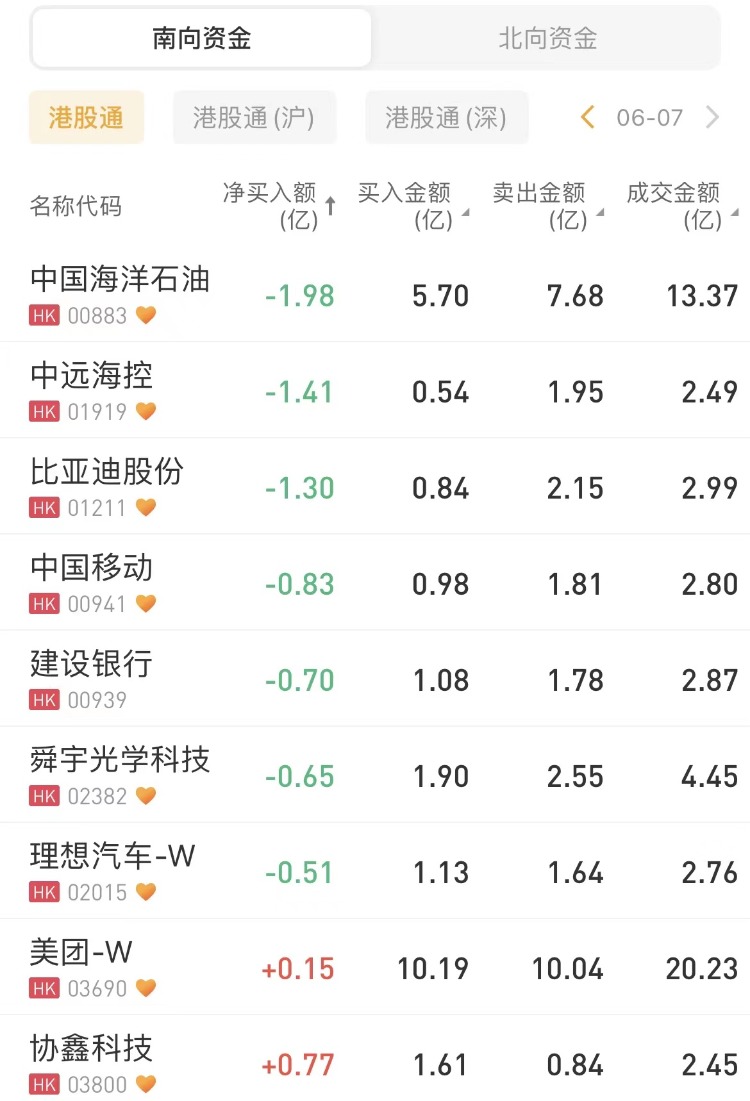Open 中远海控 stock row
This screenshot has width=750, height=1101.
click(92, 390)
